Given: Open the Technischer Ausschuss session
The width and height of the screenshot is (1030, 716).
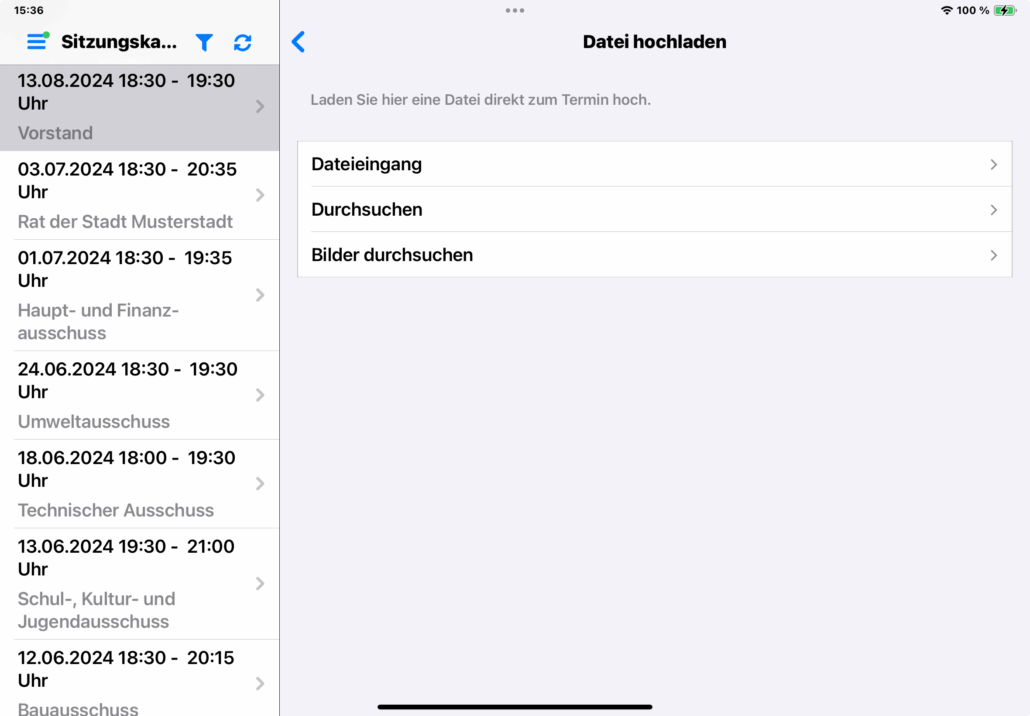Looking at the screenshot, I should tap(139, 484).
